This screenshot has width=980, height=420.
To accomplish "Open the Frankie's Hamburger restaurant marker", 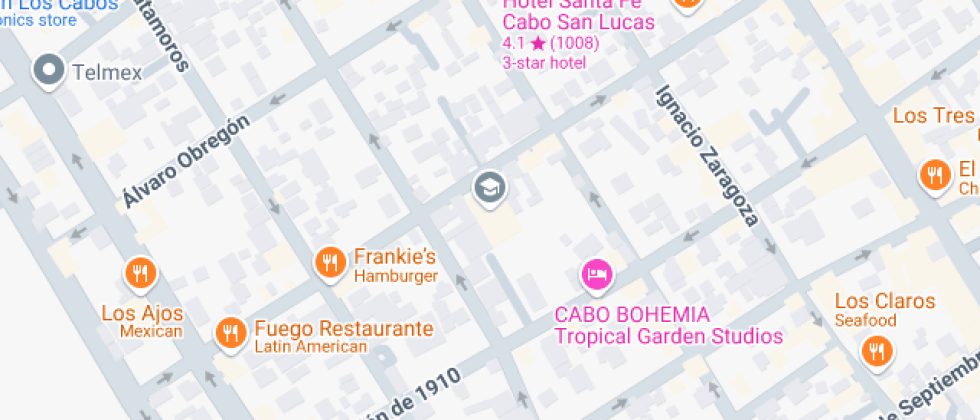I will point(331,263).
